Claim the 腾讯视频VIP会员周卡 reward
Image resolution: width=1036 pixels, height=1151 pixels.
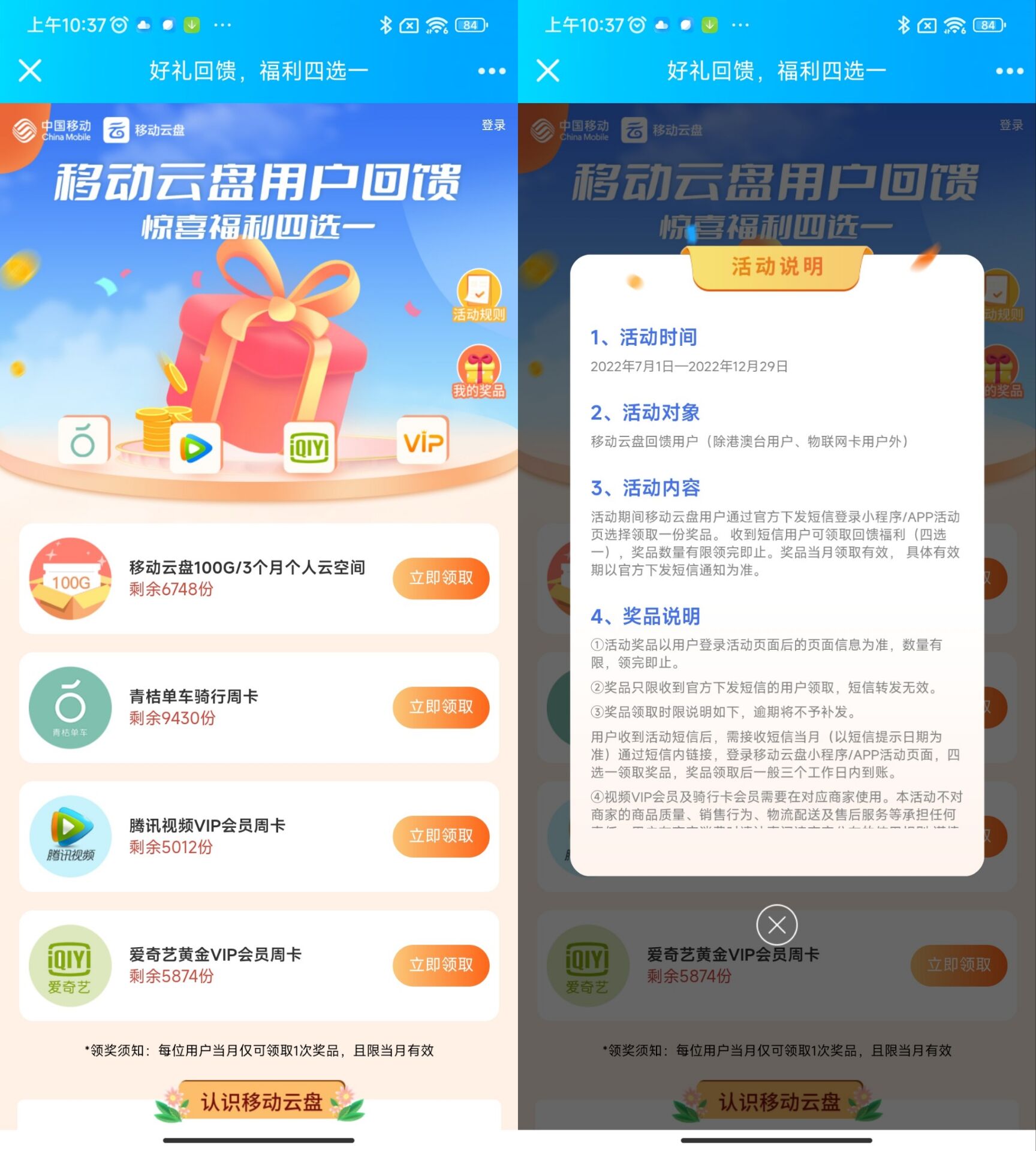click(441, 836)
